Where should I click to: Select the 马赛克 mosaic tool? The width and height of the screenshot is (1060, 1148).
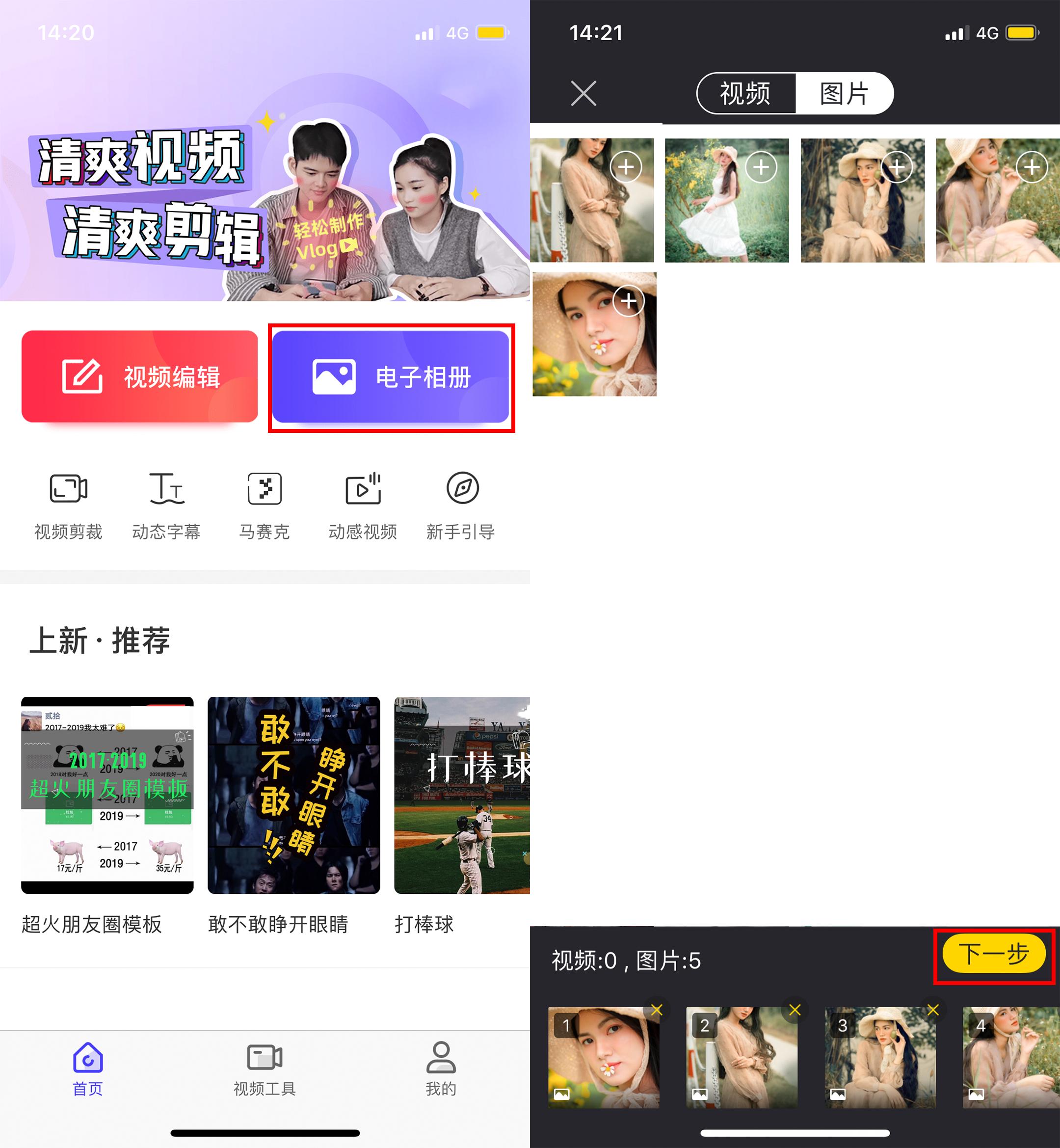[x=265, y=505]
